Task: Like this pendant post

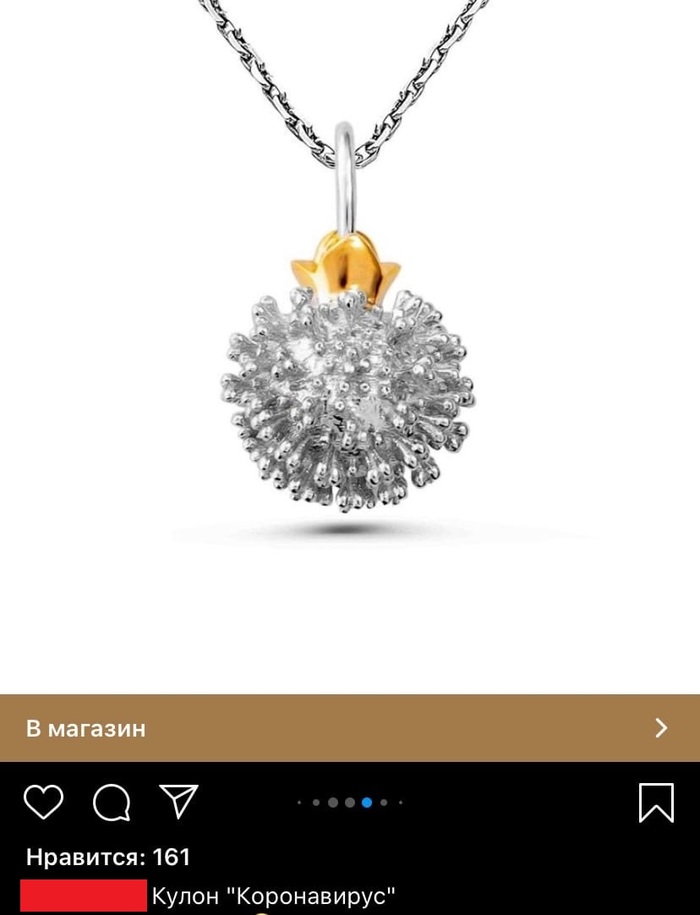Action: pyautogui.click(x=44, y=802)
